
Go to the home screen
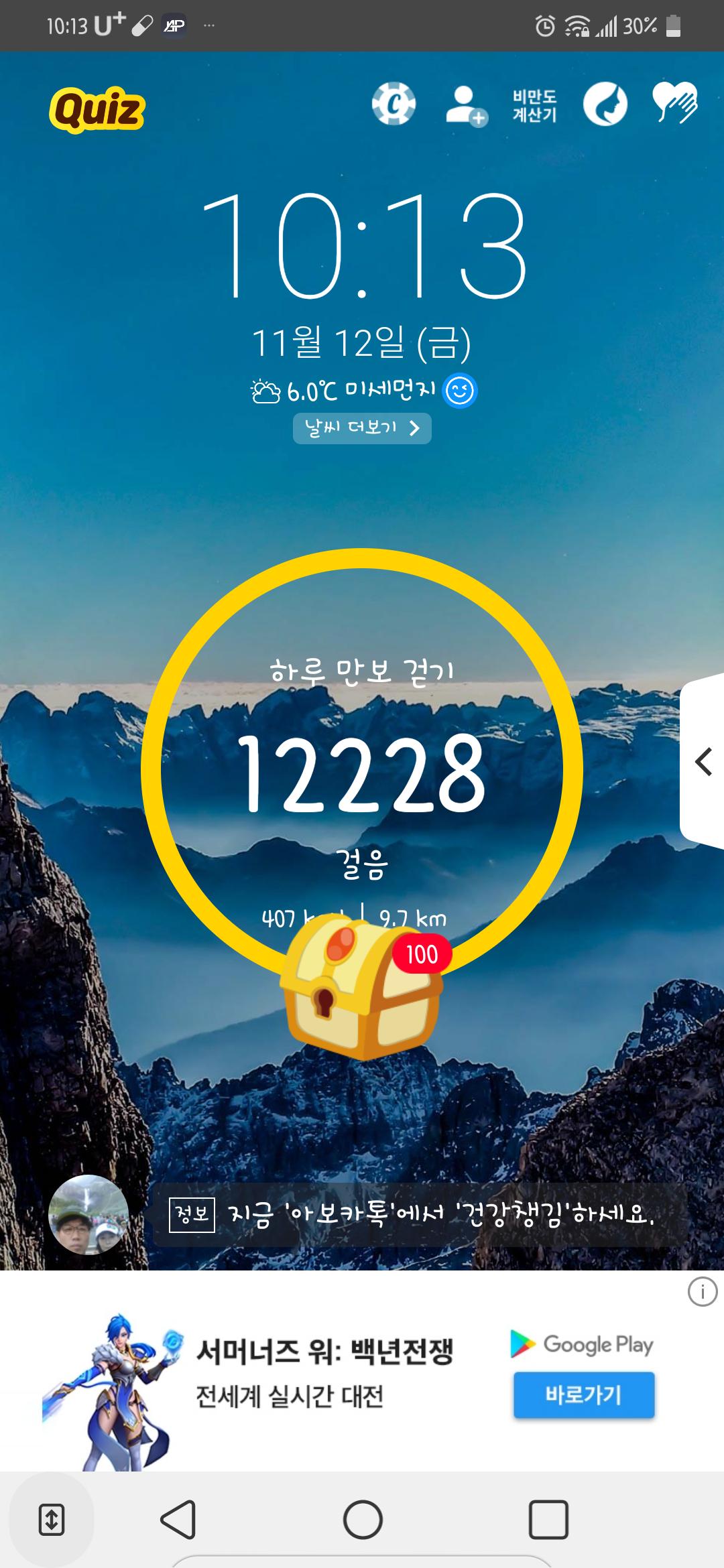click(x=363, y=1519)
